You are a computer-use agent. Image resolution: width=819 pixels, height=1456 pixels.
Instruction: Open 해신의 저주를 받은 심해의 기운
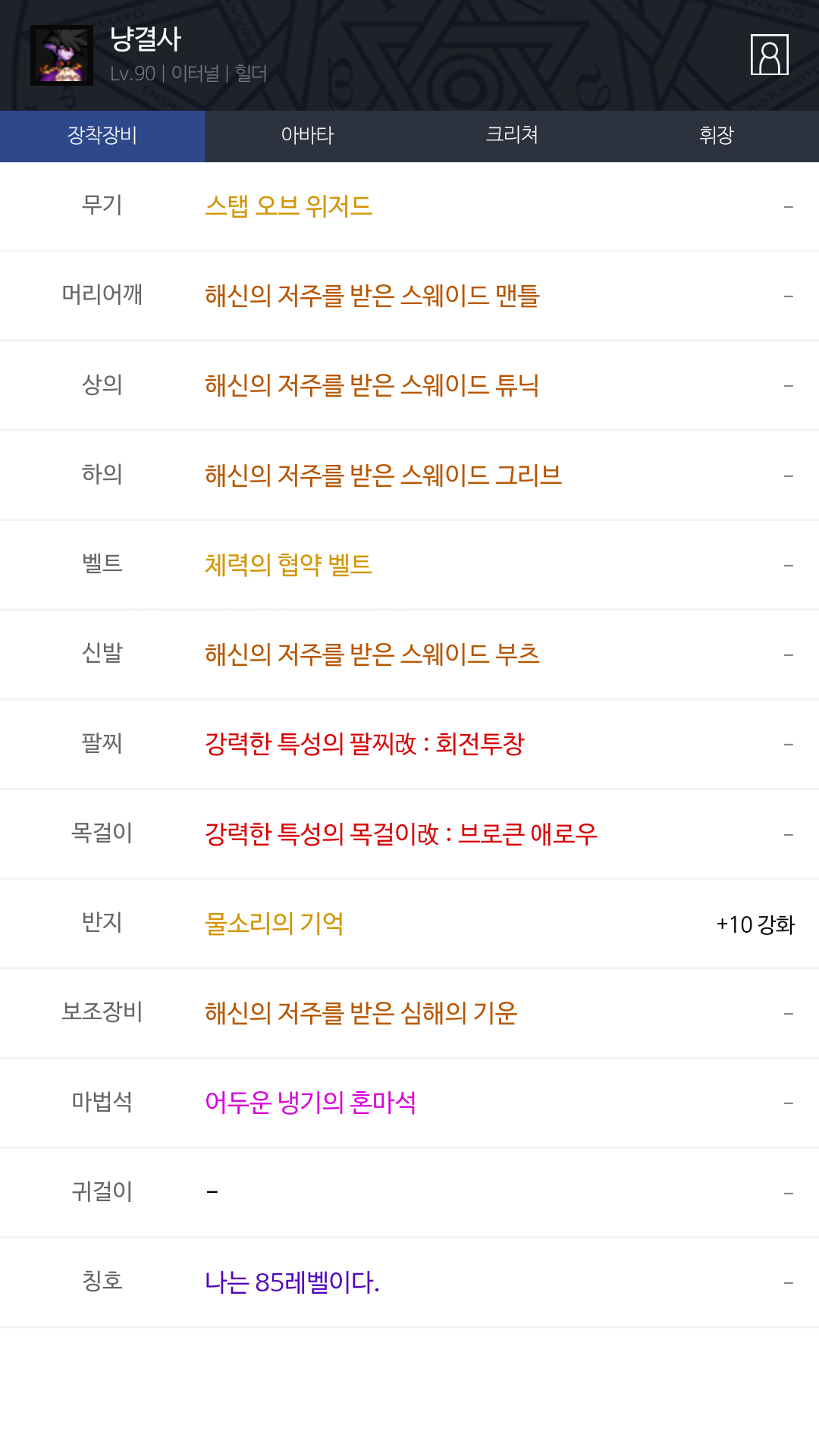[361, 1012]
